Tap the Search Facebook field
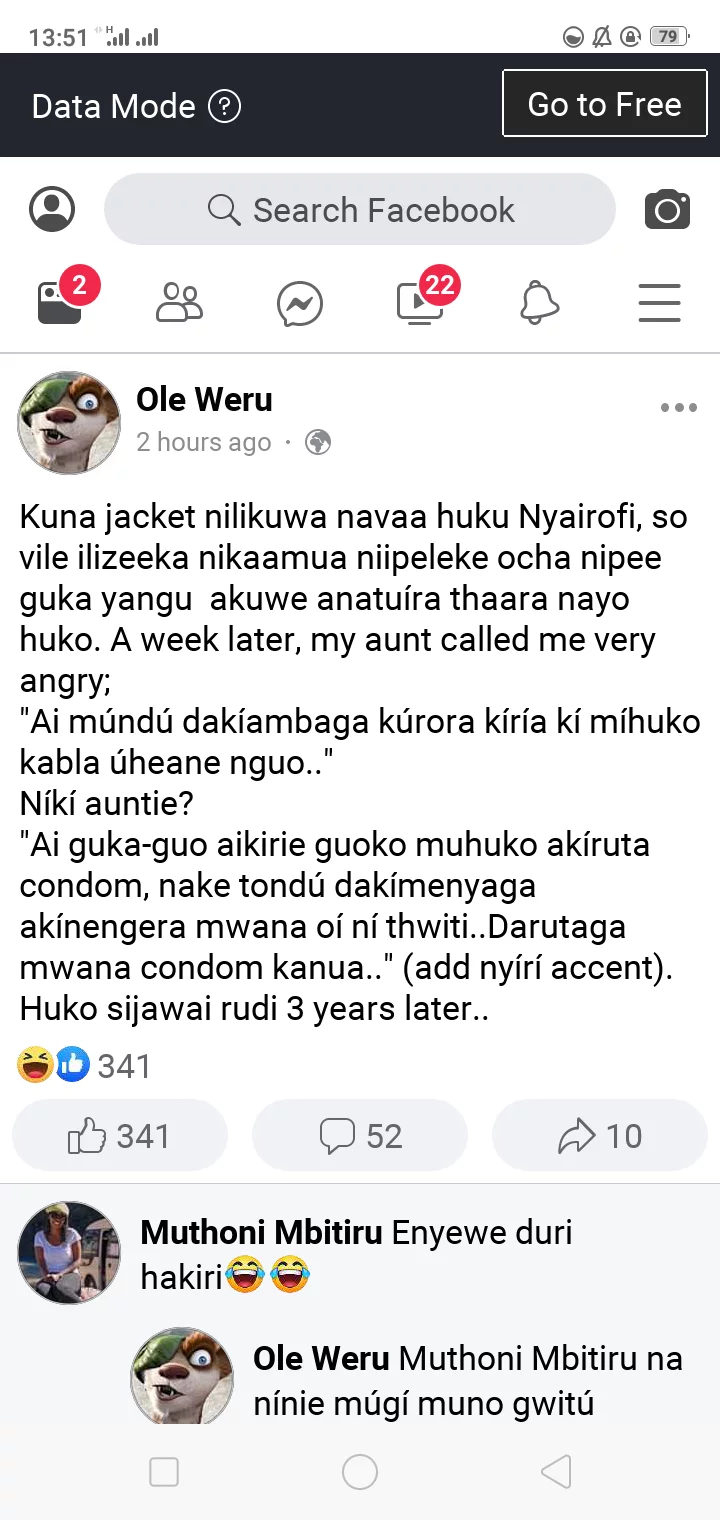The height and width of the screenshot is (1520, 720). (x=360, y=210)
